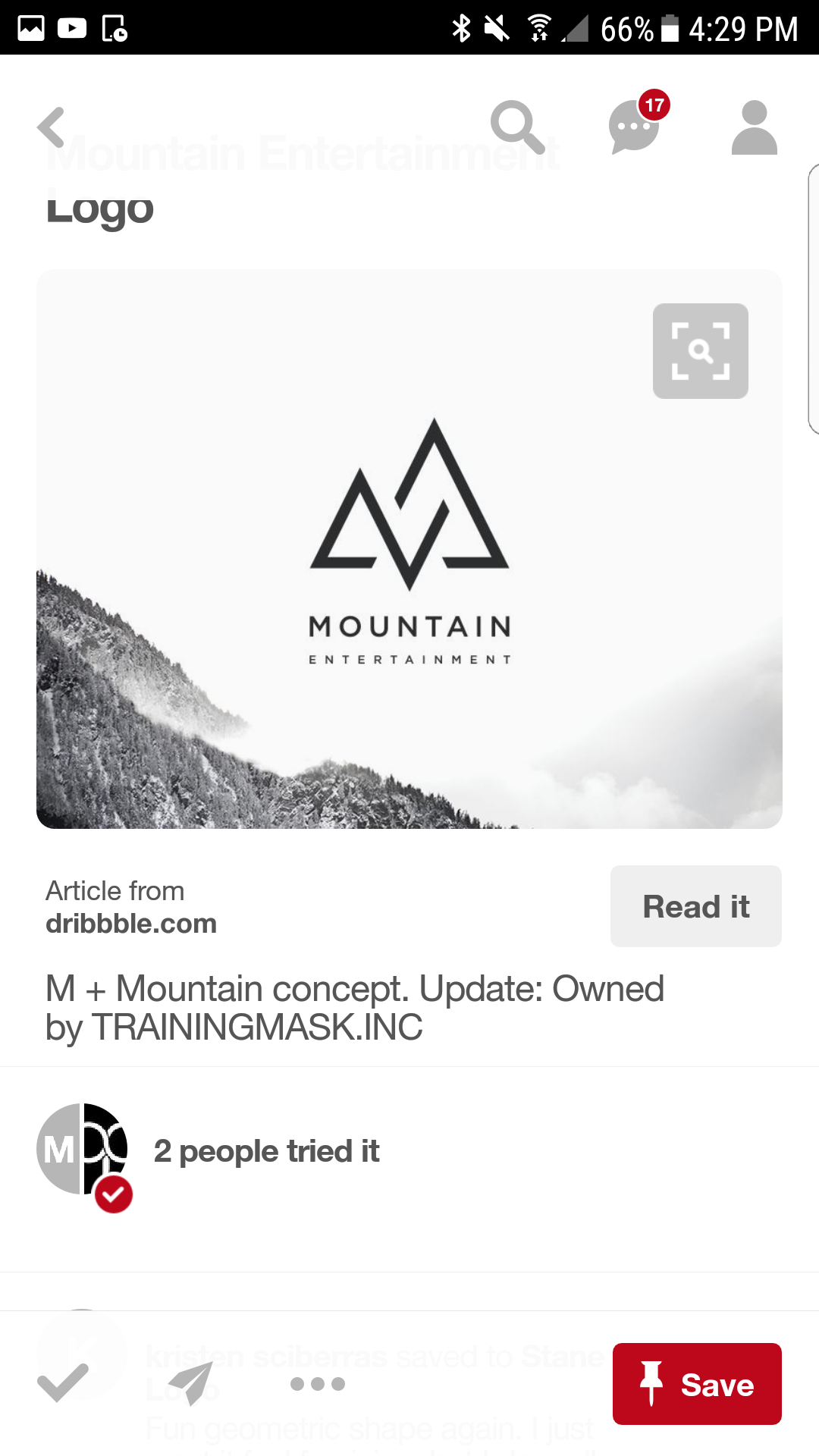Send this pin via the paper plane
819x1456 pixels.
pos(190,1383)
